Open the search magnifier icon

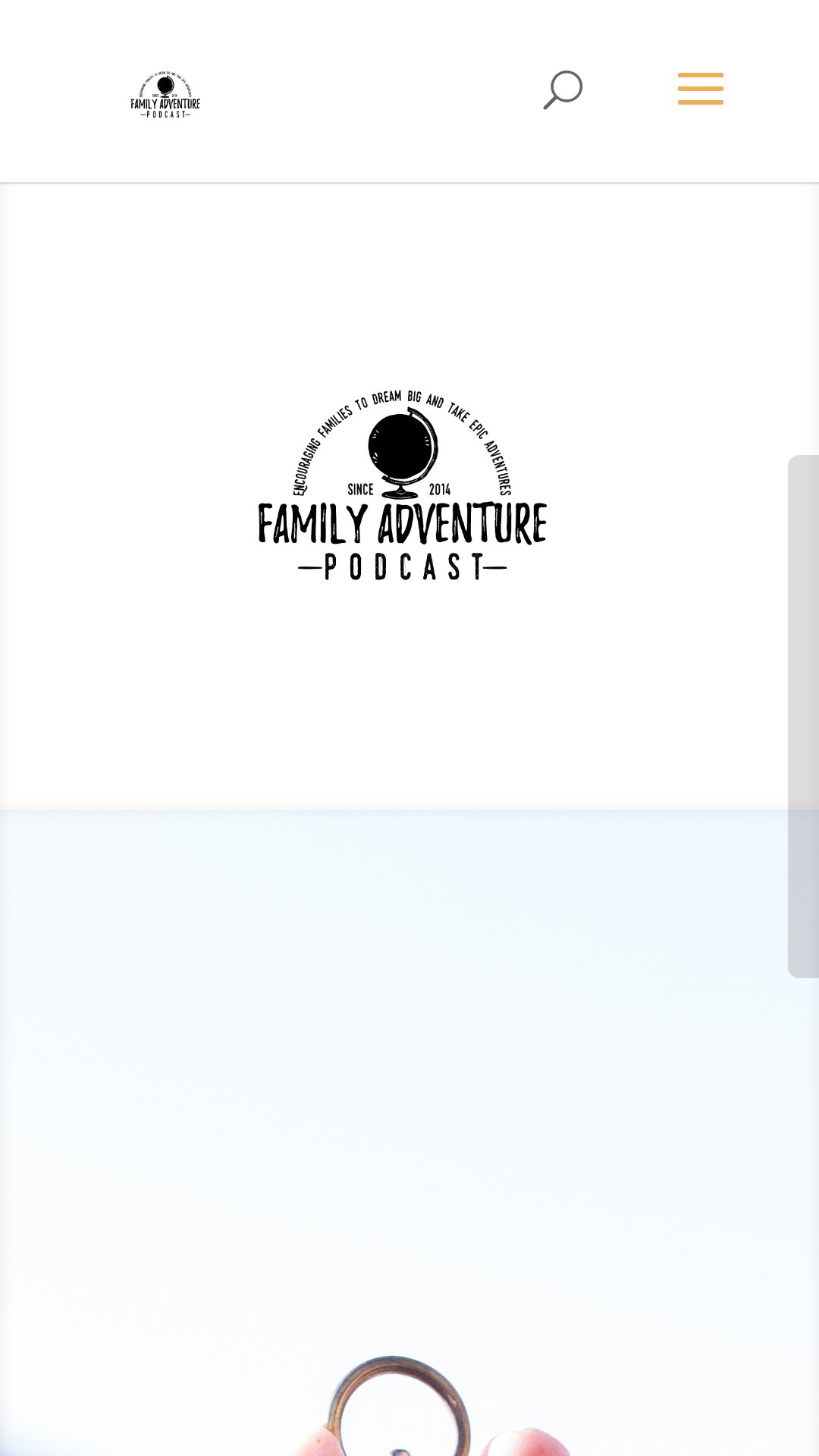click(x=563, y=89)
